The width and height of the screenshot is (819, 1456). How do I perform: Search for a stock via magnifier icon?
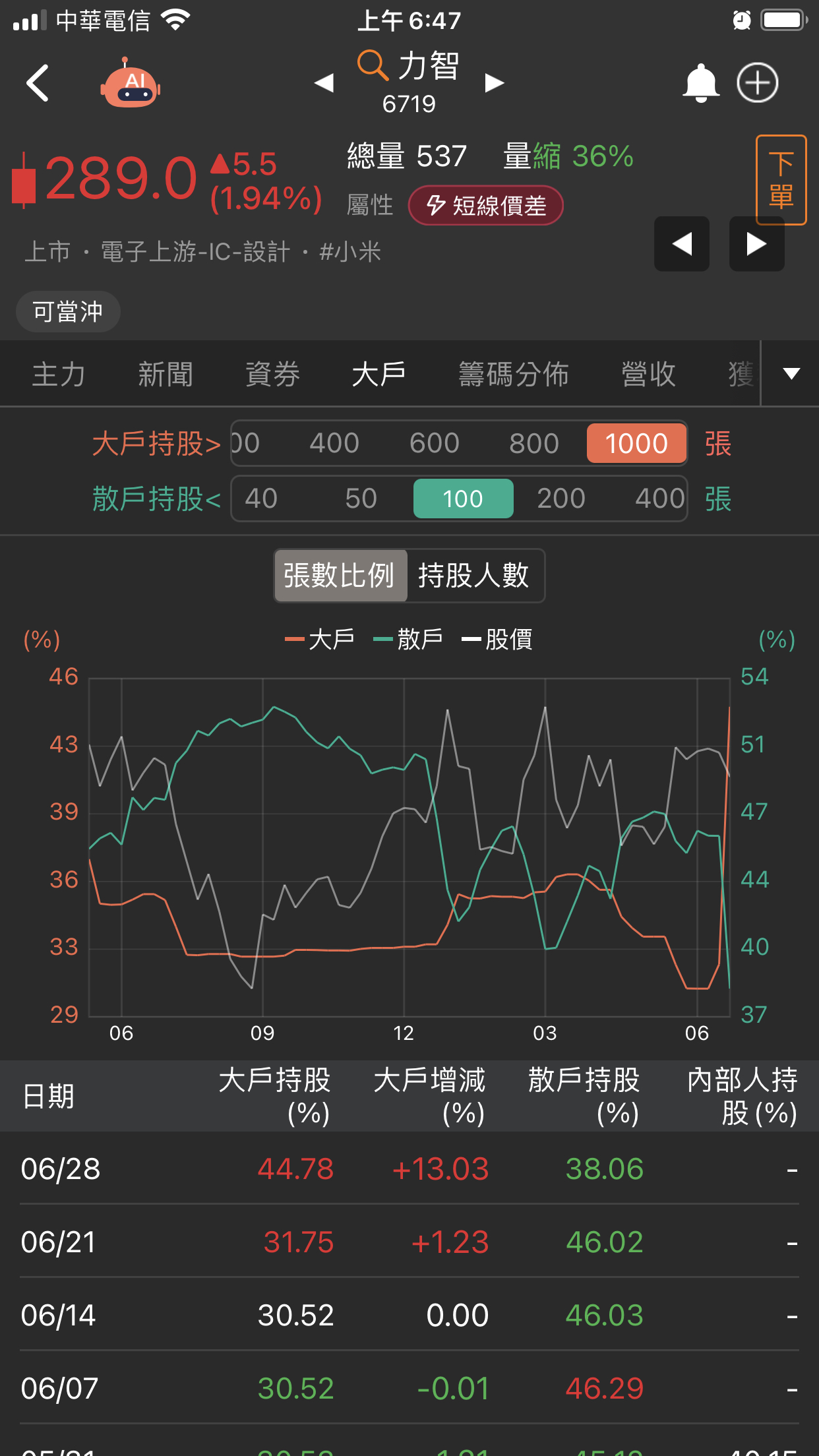pyautogui.click(x=373, y=65)
